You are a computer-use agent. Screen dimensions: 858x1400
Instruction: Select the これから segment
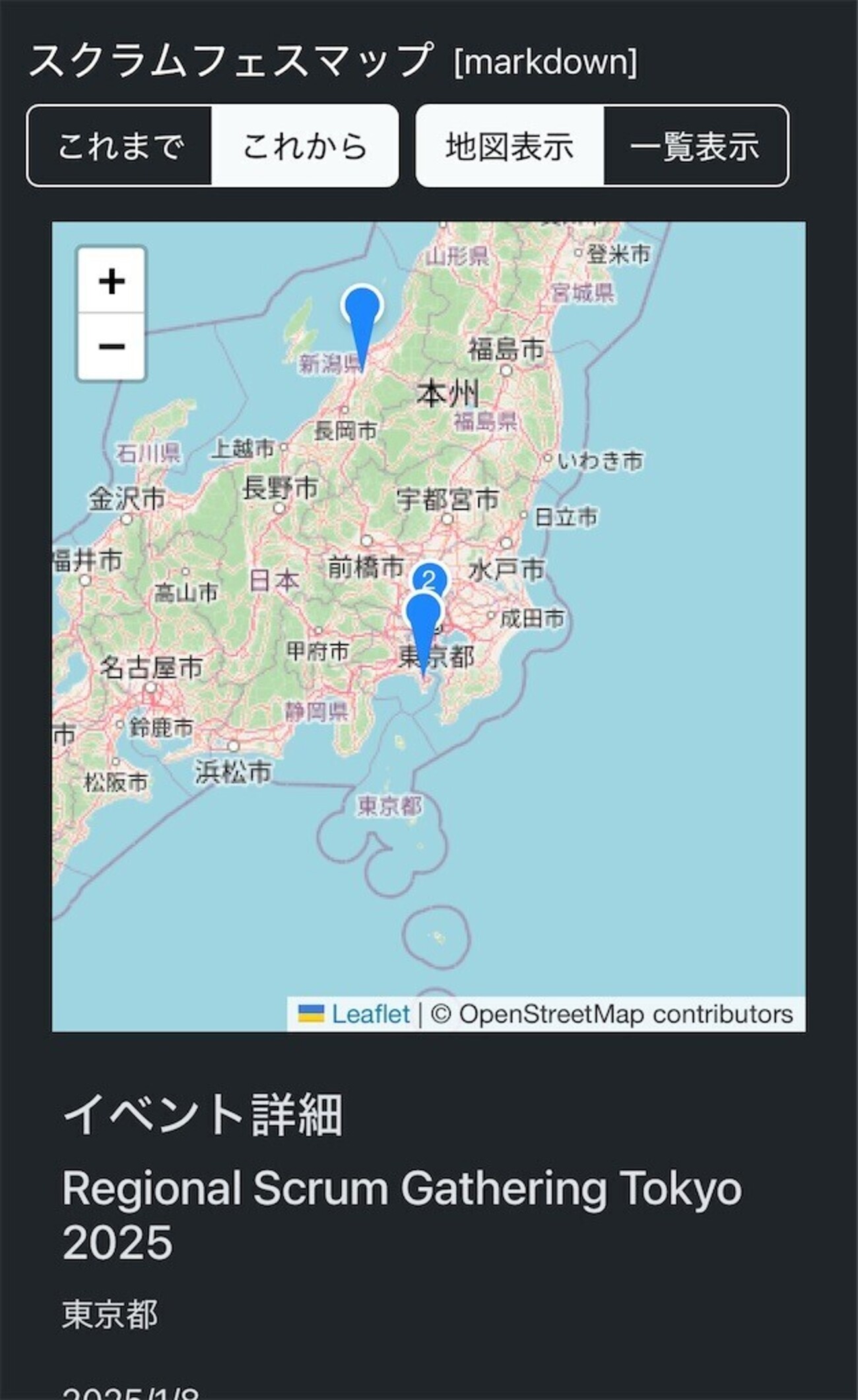(304, 146)
